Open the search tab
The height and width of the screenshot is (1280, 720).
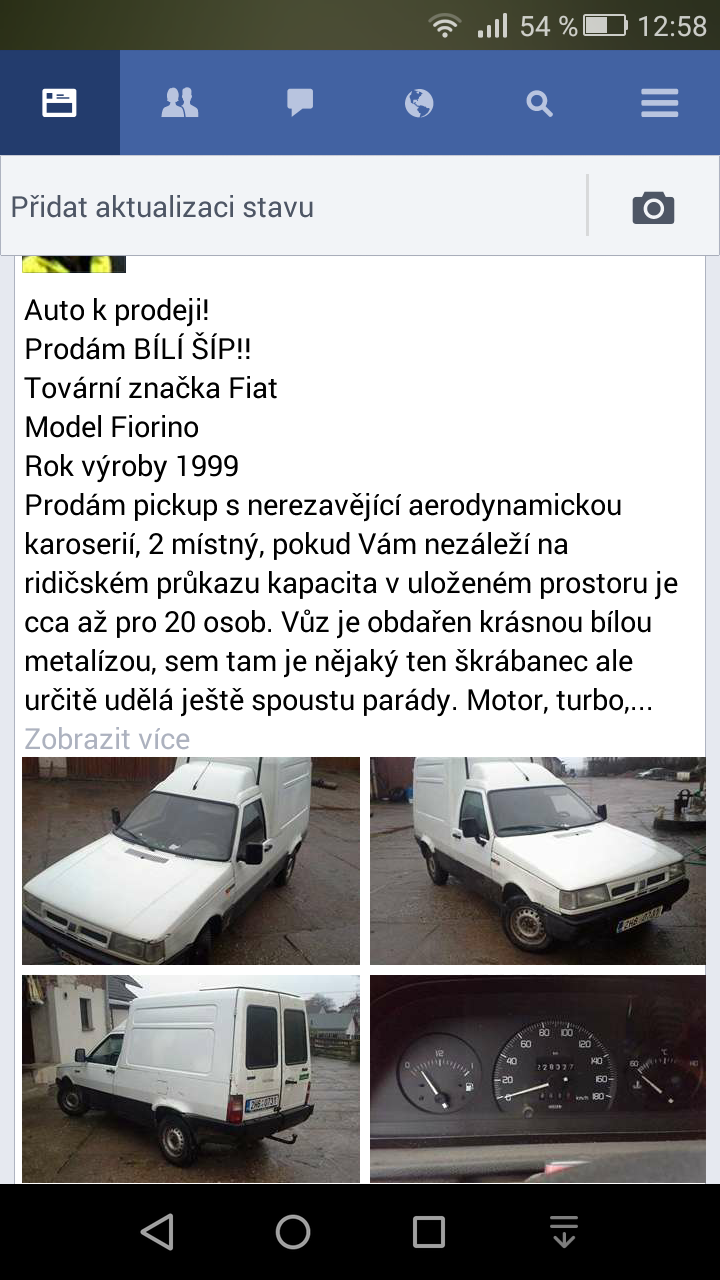(539, 103)
